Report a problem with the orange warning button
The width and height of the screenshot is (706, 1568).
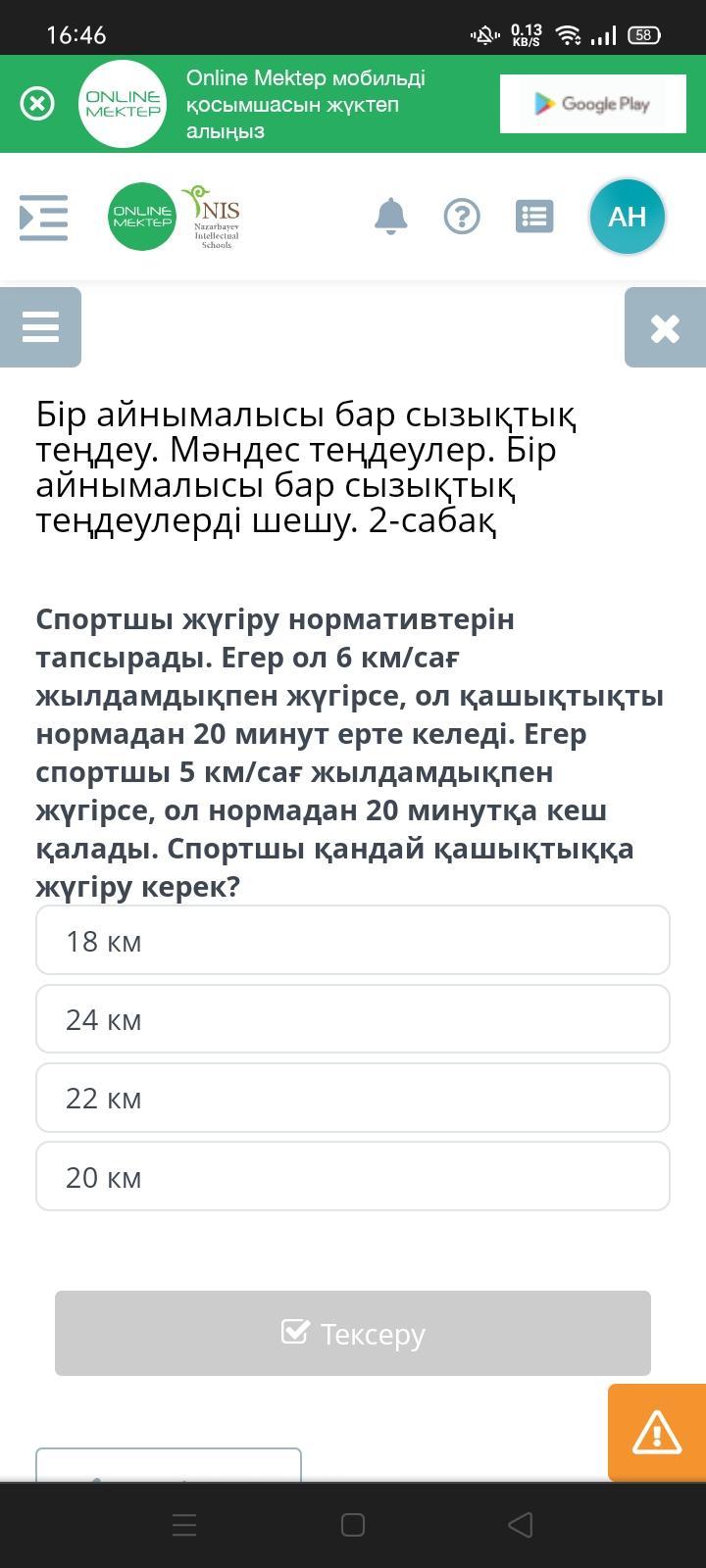657,1433
